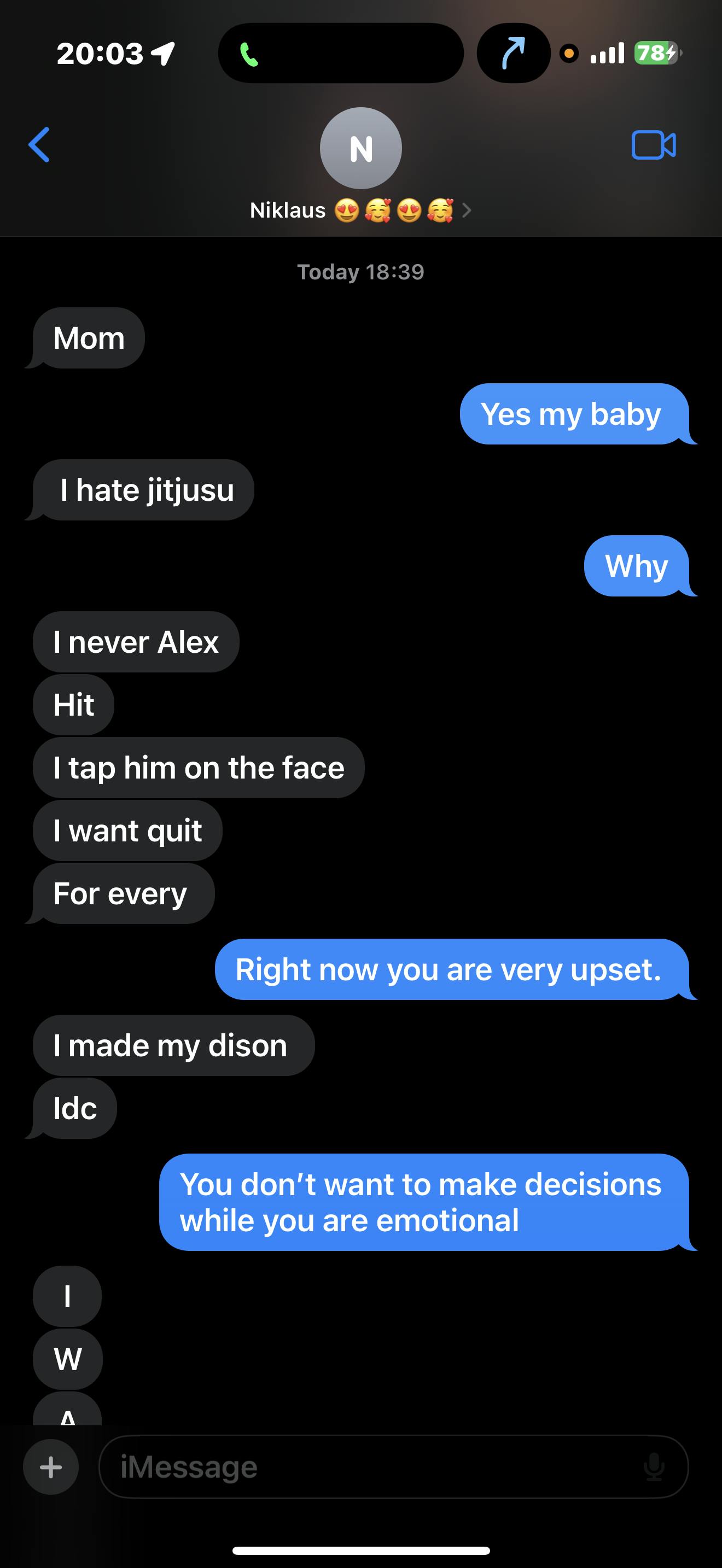722x1568 pixels.
Task: Open the navigation turn arrow activity
Action: (513, 54)
